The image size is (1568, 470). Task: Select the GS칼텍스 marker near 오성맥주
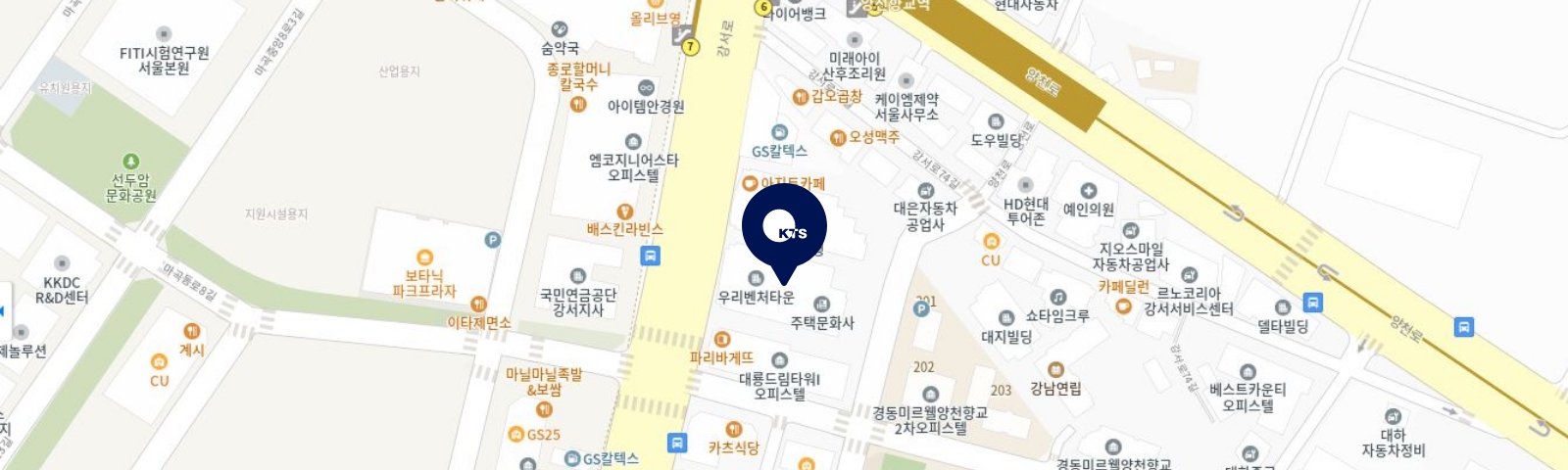tap(779, 133)
